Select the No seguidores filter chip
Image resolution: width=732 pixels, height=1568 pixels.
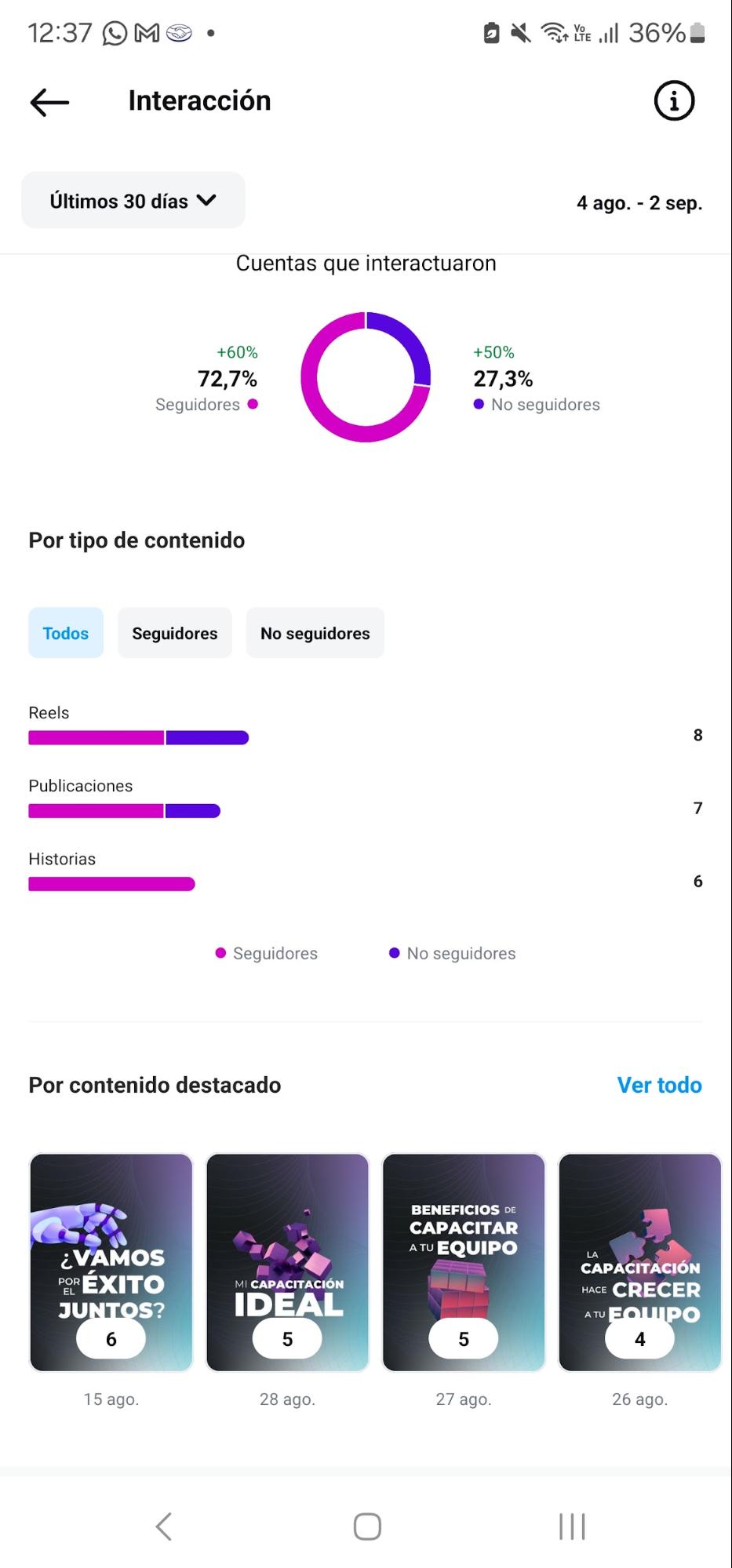[x=315, y=632]
